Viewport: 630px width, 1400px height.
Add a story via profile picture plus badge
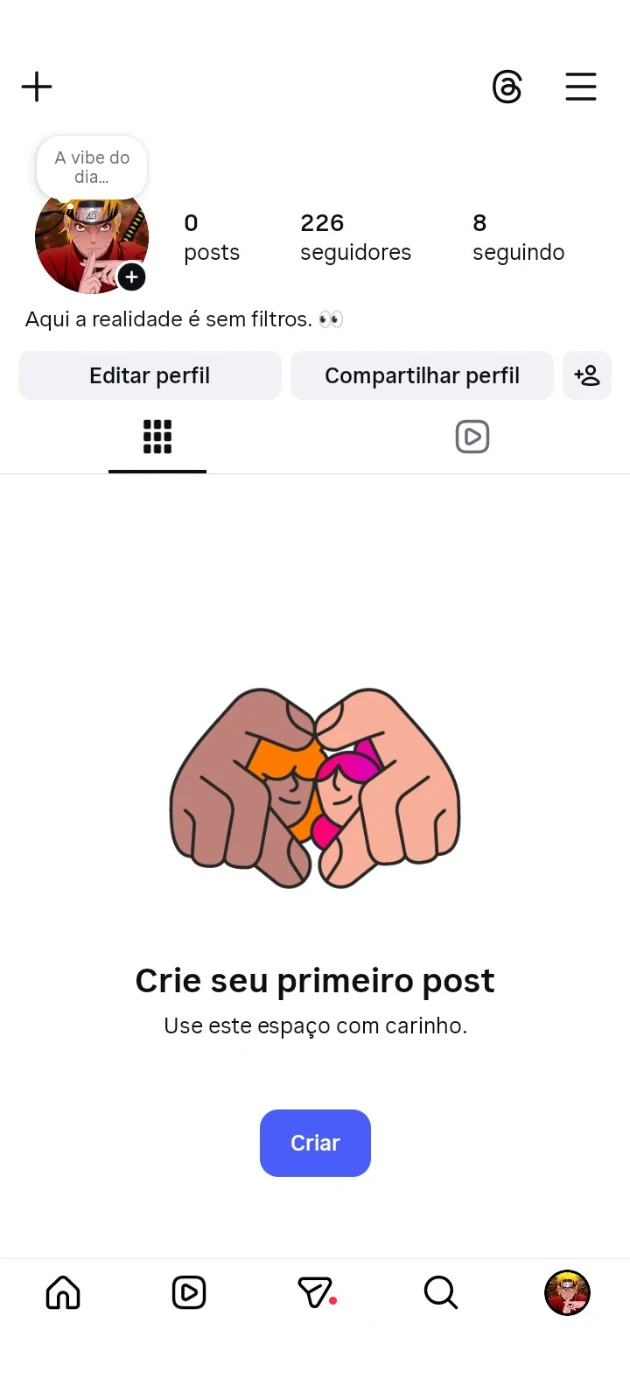click(132, 277)
